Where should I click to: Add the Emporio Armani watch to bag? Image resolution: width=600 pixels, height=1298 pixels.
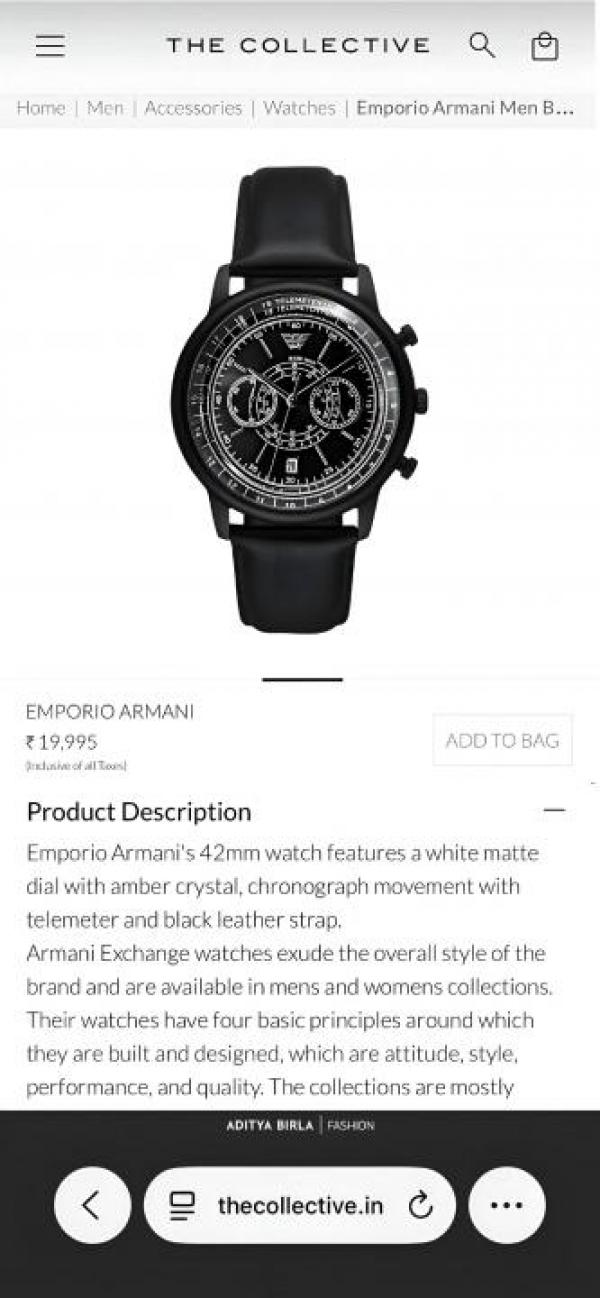pos(502,740)
